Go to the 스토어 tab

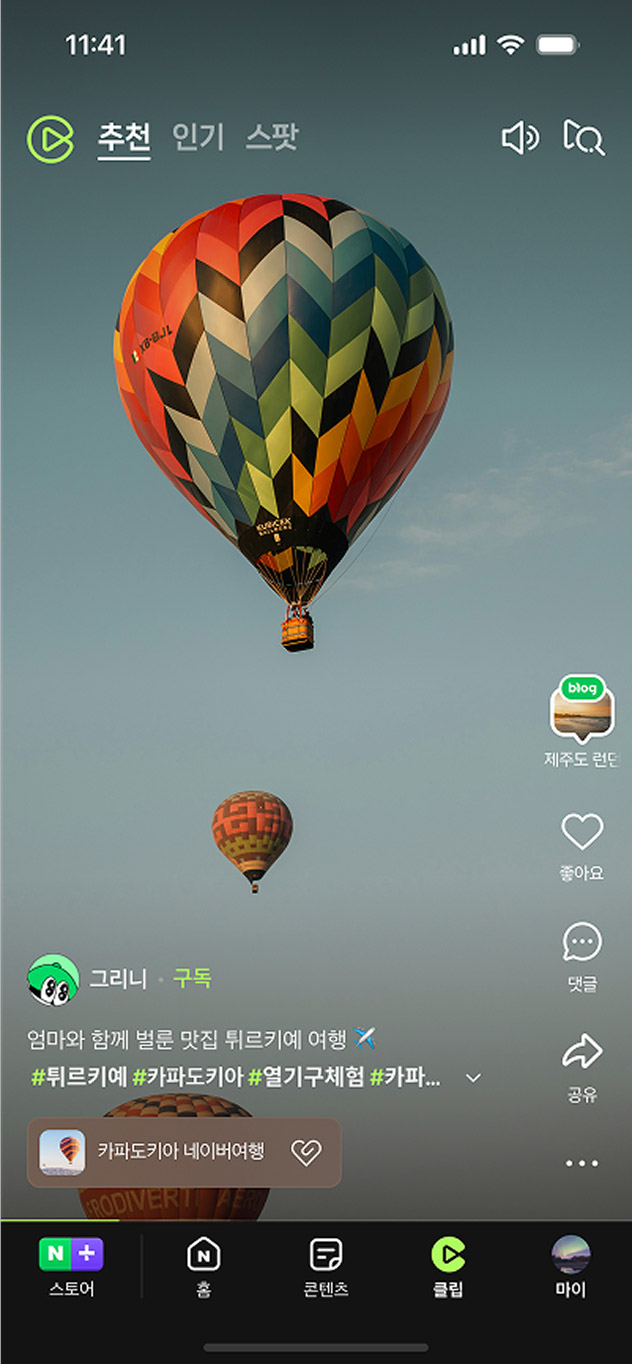(71, 1267)
